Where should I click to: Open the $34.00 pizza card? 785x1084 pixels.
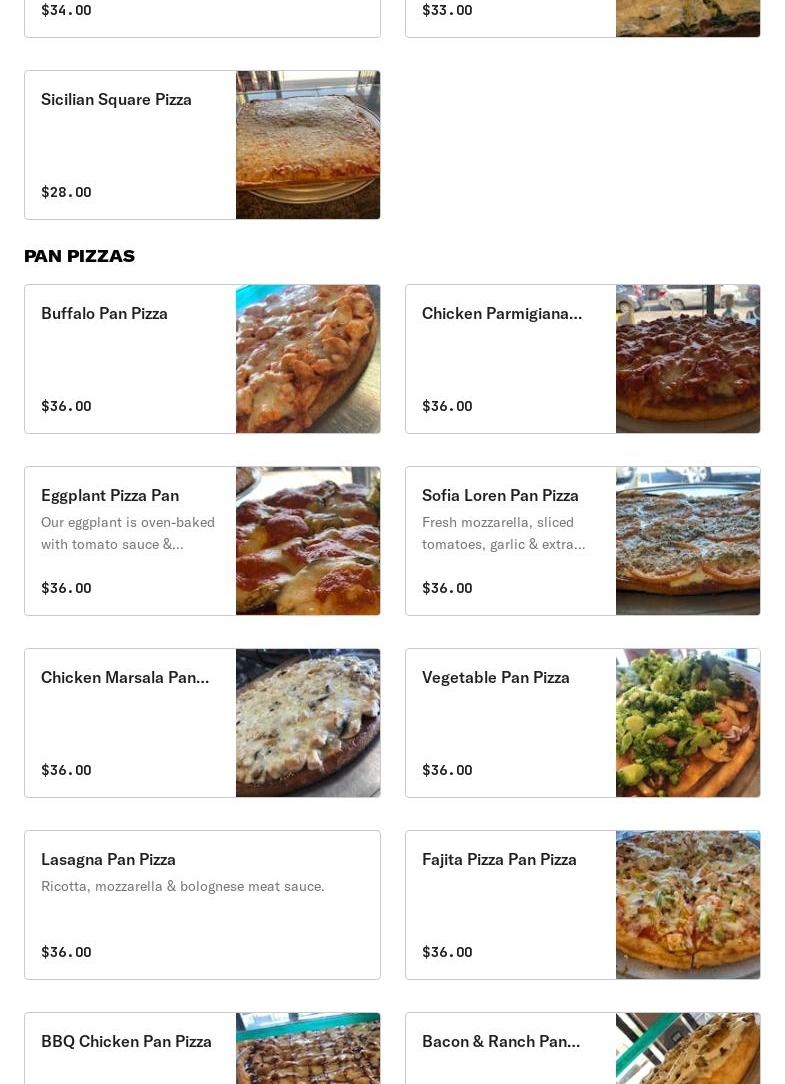click(x=202, y=17)
